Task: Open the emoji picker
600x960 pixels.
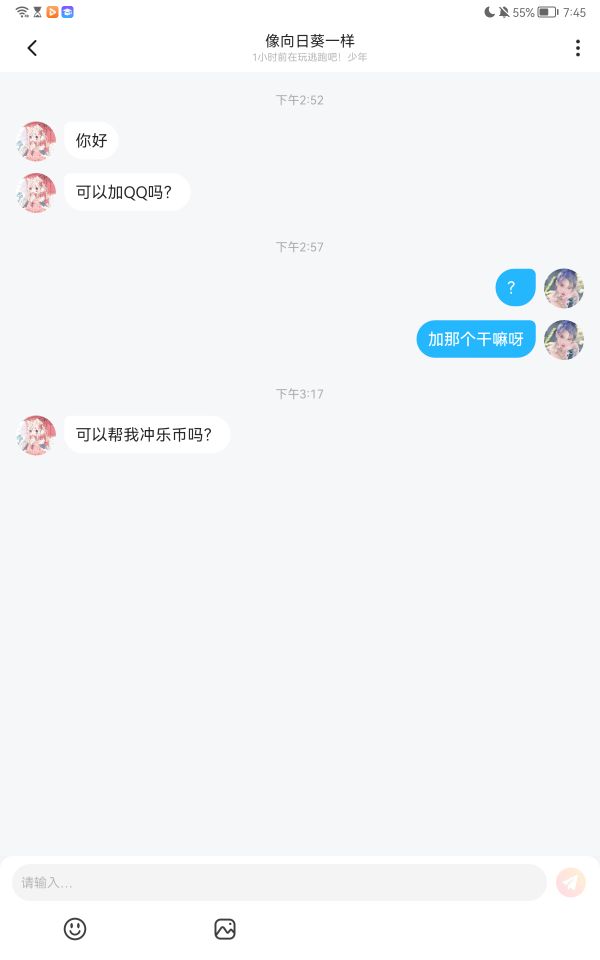Action: pos(75,929)
